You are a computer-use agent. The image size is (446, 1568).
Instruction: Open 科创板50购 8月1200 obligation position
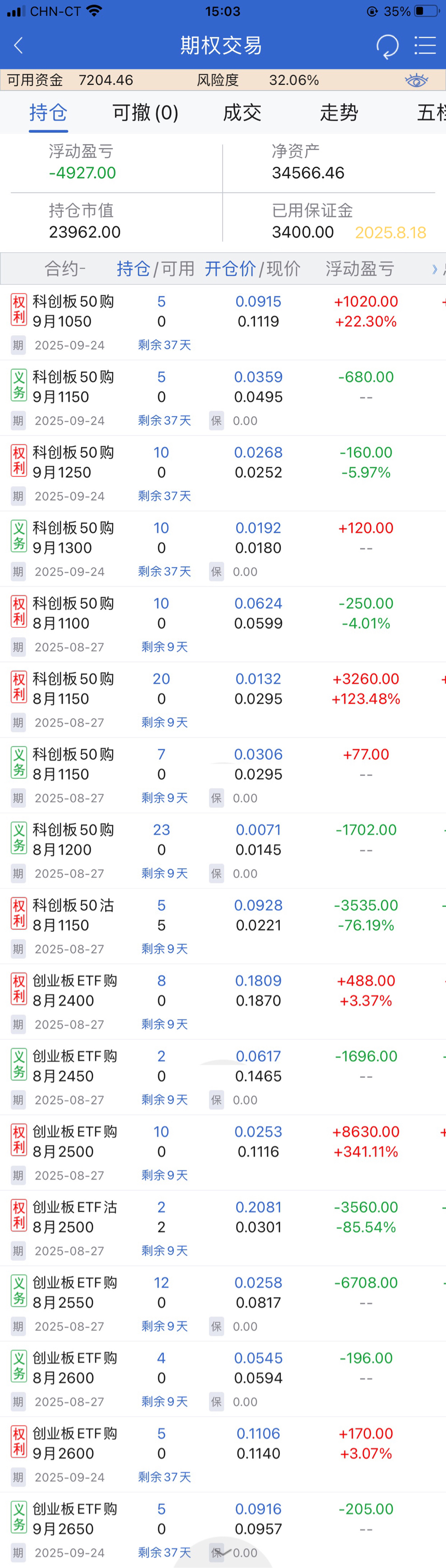tap(73, 840)
